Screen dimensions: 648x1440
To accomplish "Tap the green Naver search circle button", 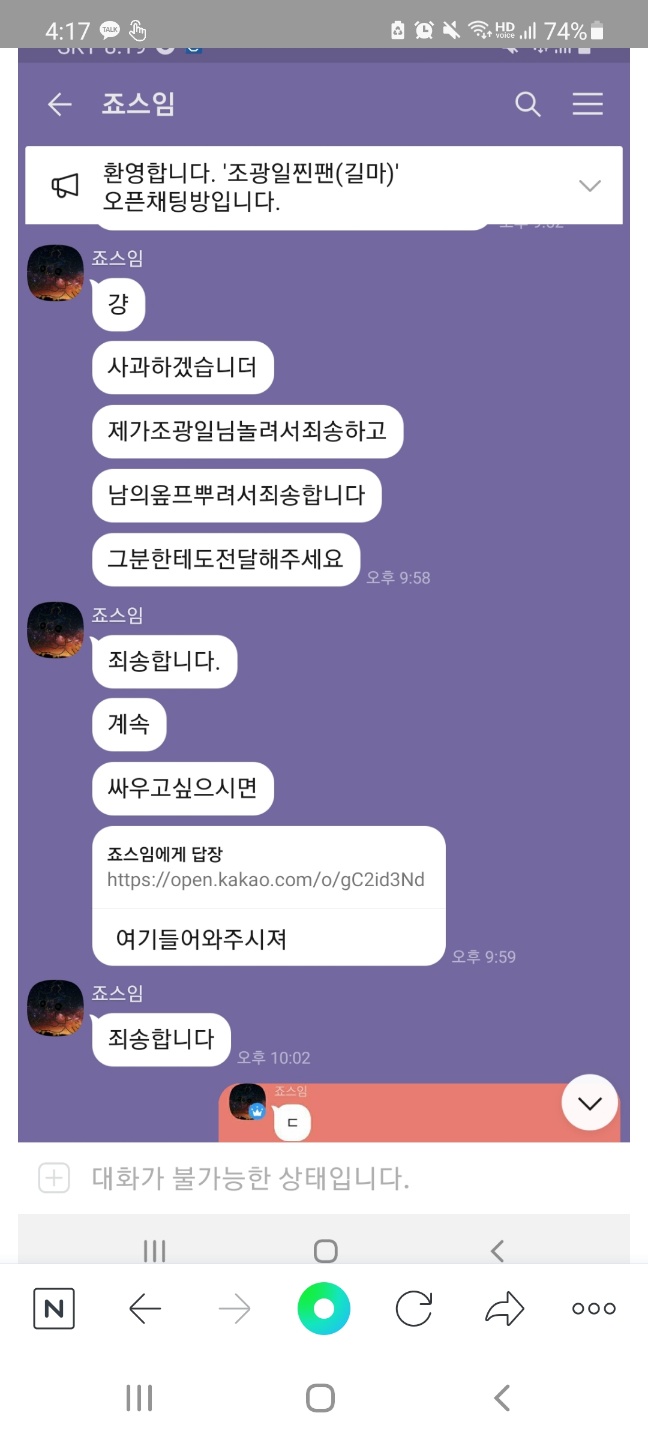I will (x=323, y=1308).
